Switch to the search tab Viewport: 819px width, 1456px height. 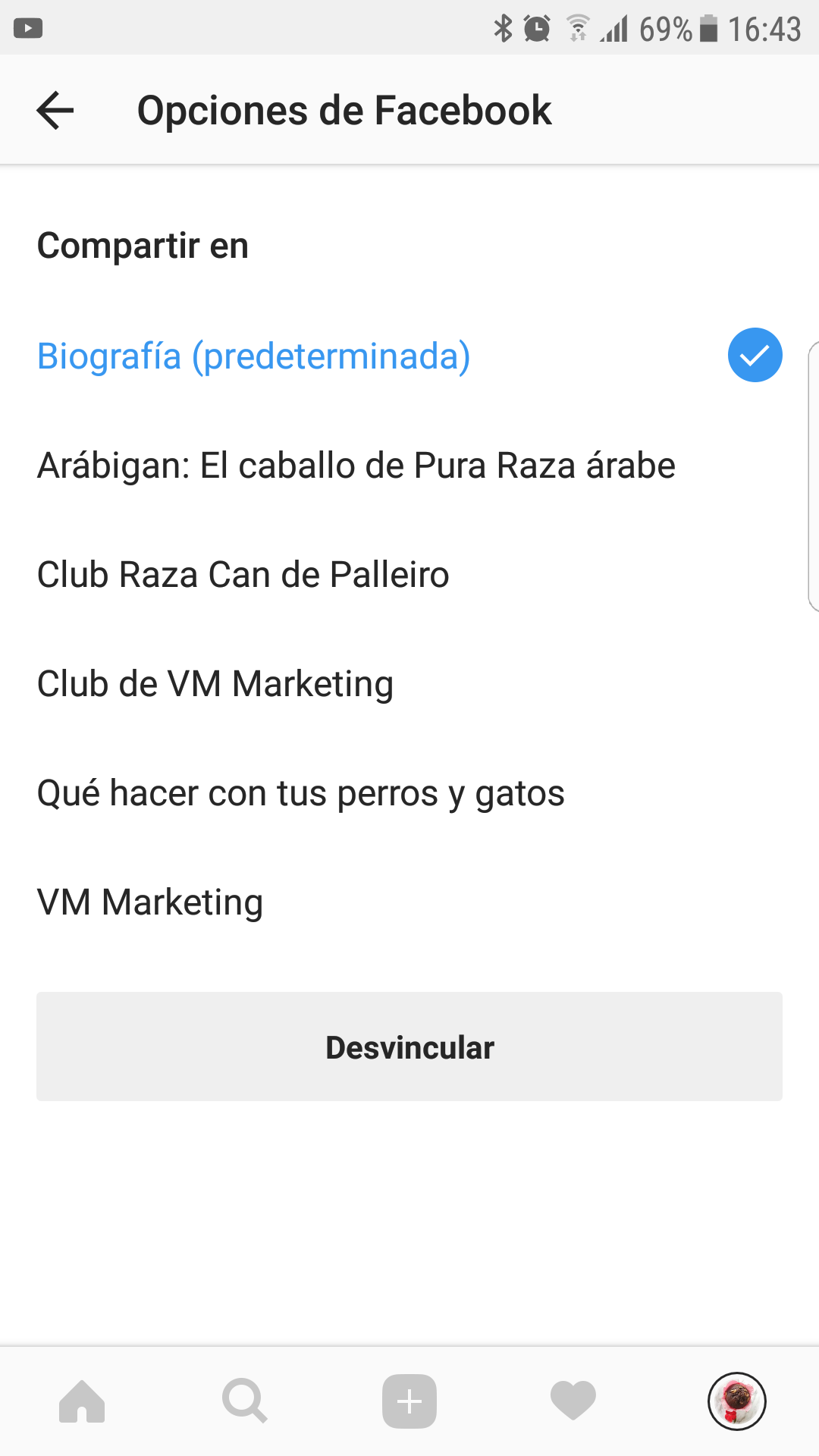[244, 1401]
